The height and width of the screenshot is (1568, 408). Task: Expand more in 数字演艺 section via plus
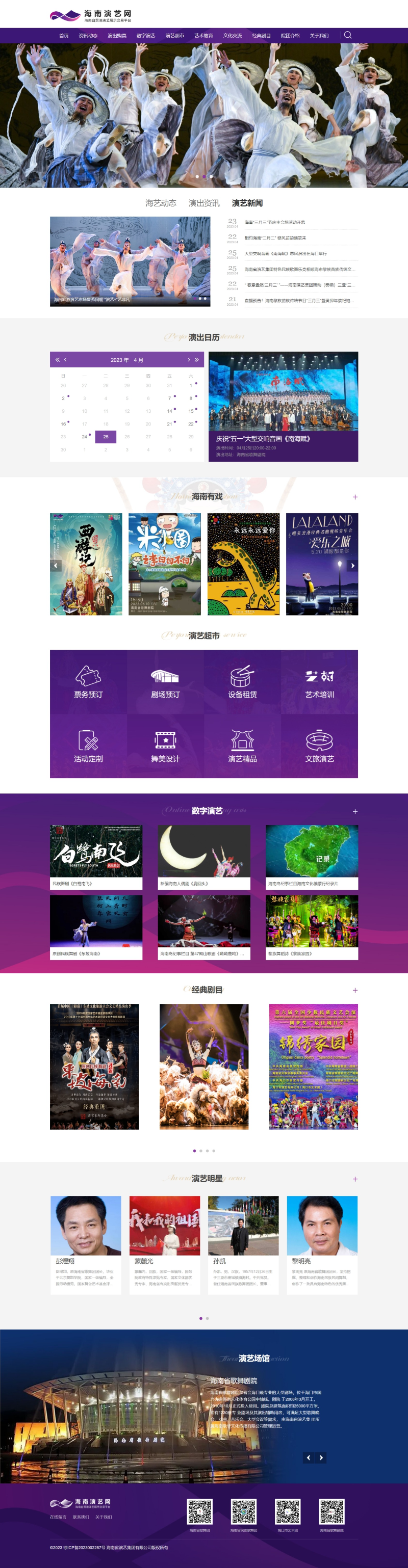pyautogui.click(x=355, y=811)
